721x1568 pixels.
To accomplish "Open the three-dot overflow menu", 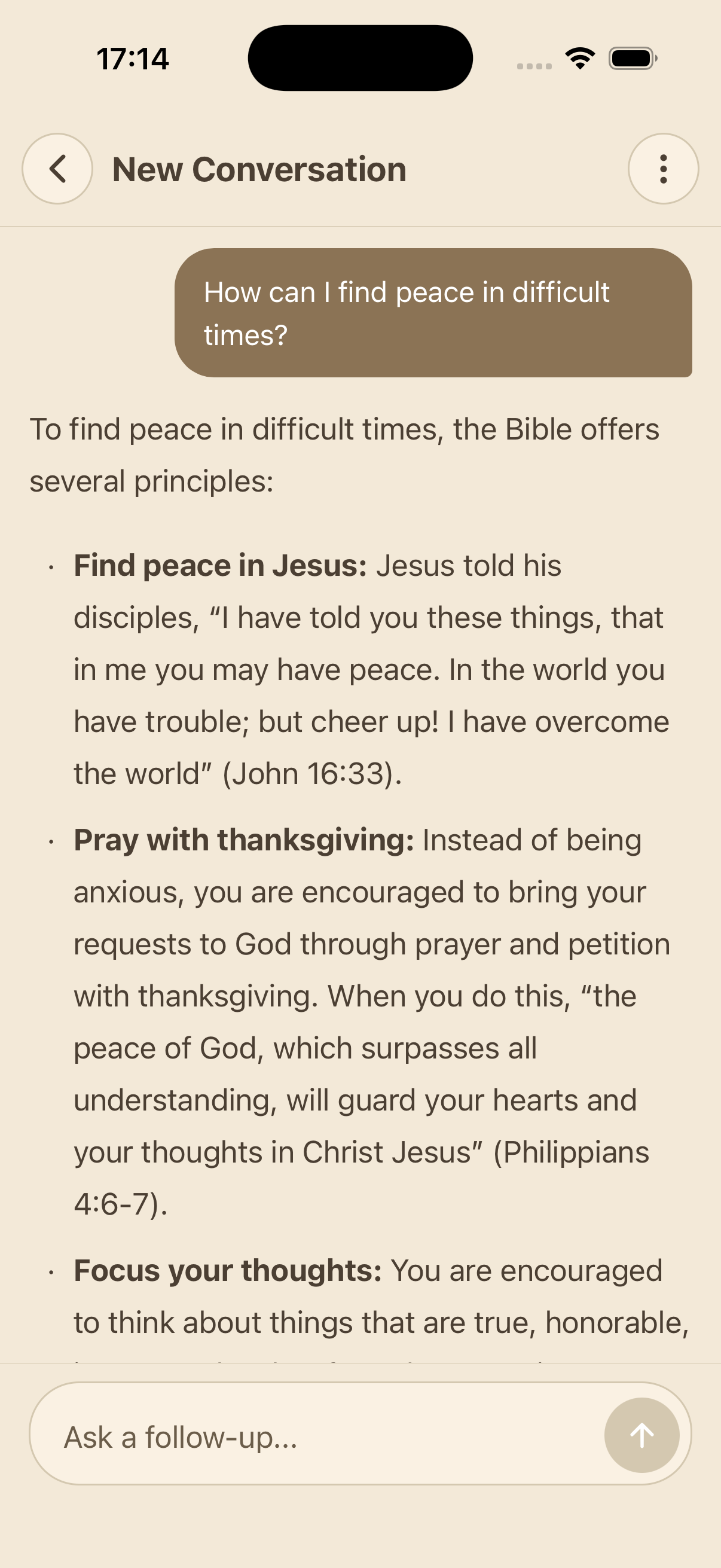I will [x=662, y=169].
